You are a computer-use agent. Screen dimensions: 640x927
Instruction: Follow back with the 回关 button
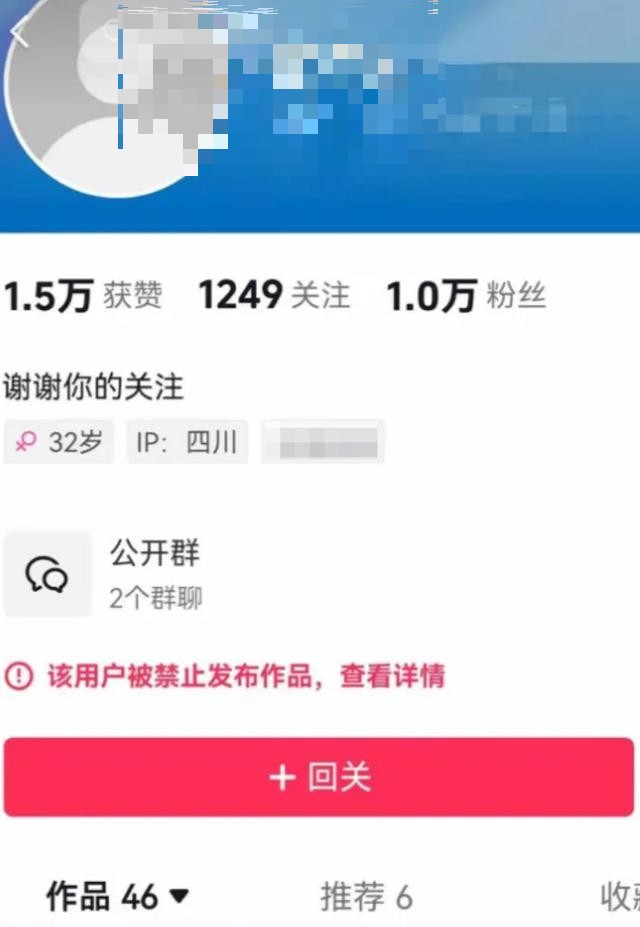click(x=319, y=778)
